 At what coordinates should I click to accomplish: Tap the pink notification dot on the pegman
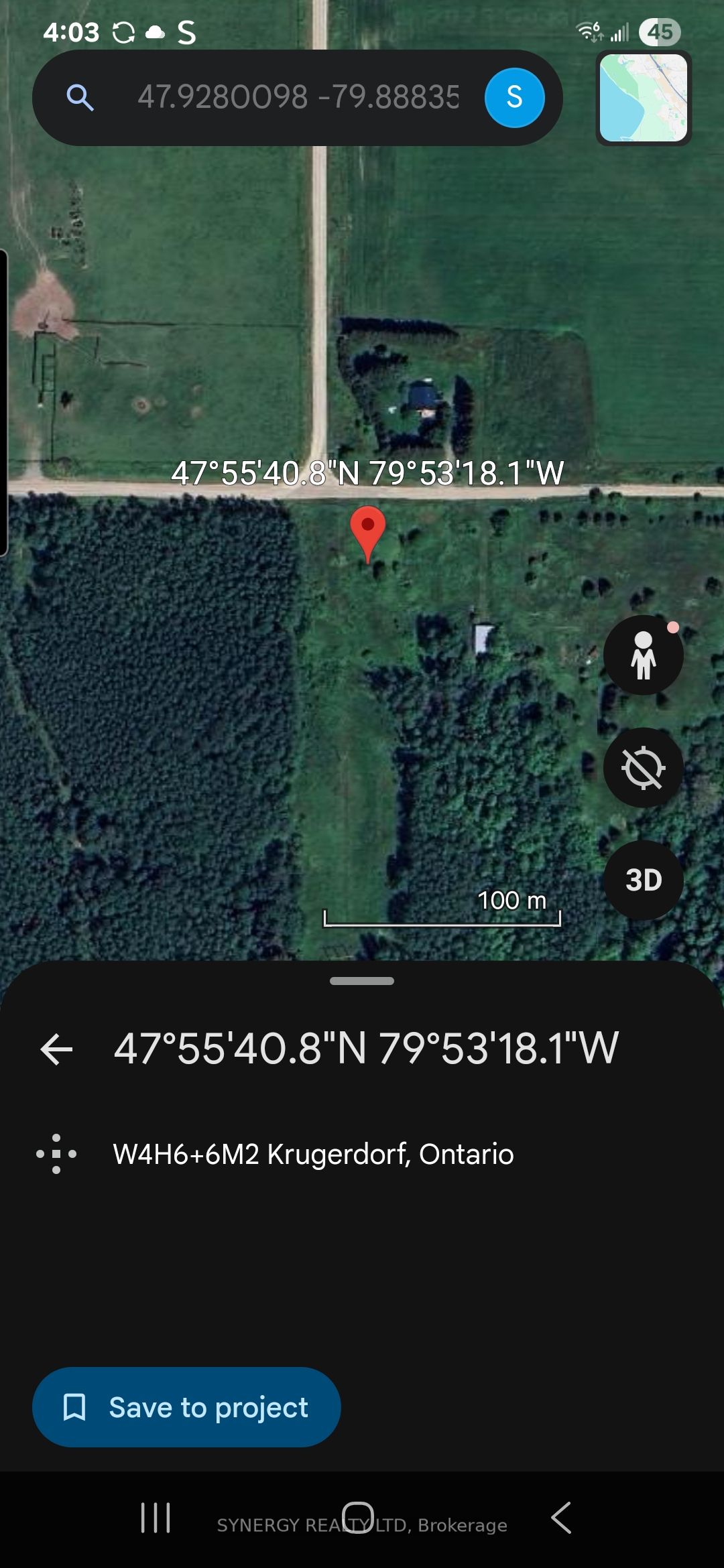[x=672, y=629]
